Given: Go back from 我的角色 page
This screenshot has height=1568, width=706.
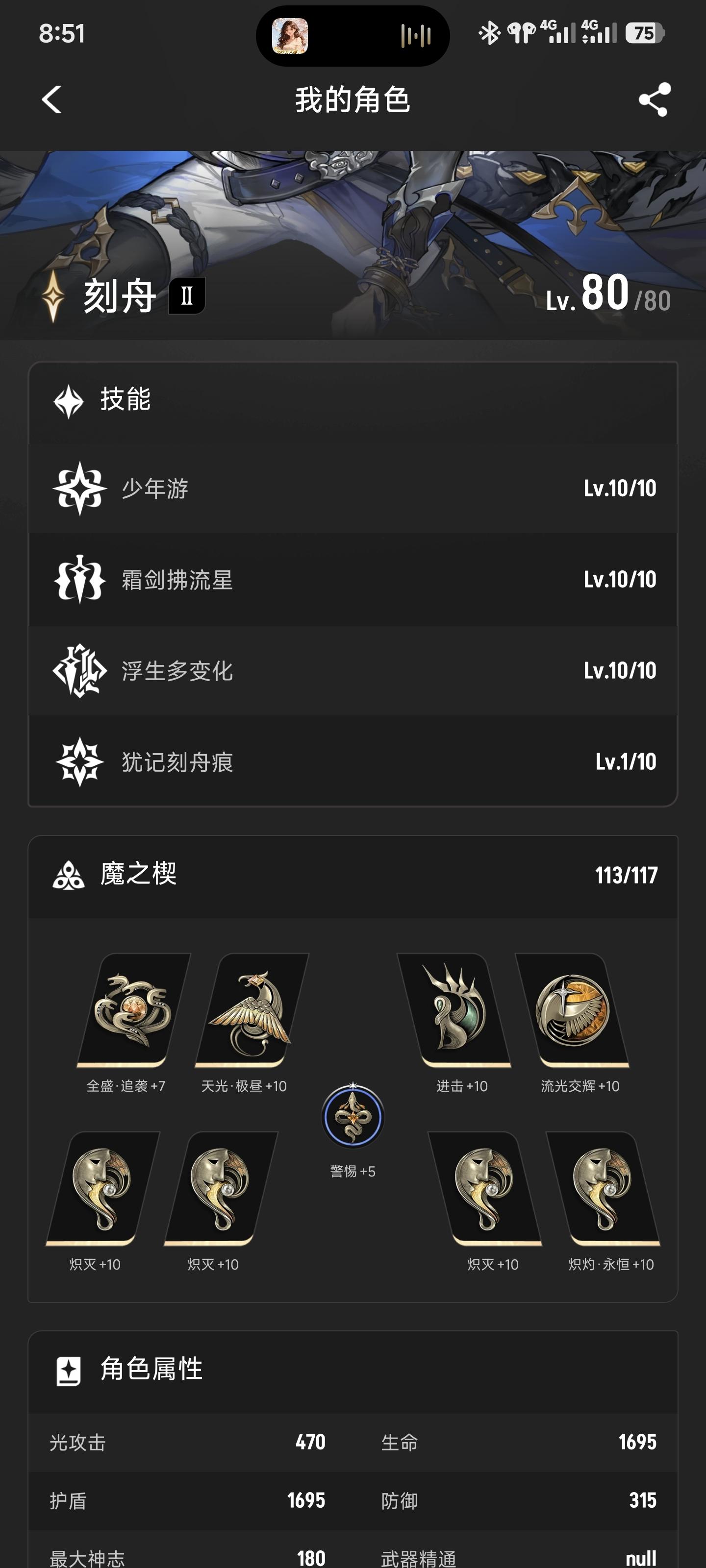Looking at the screenshot, I should [52, 99].
